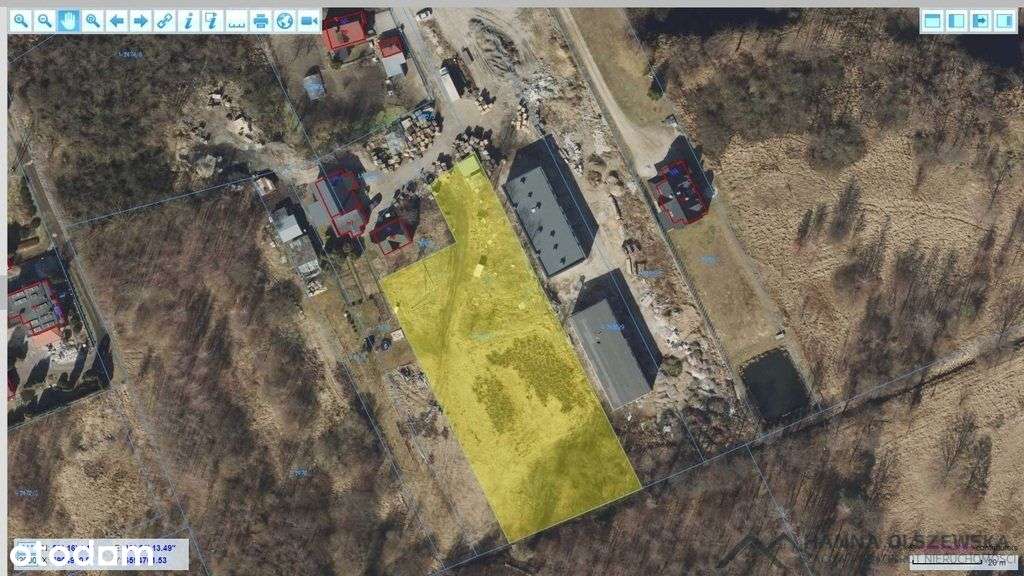The height and width of the screenshot is (576, 1024).
Task: Toggle the top panel layout
Action: pyautogui.click(x=932, y=20)
